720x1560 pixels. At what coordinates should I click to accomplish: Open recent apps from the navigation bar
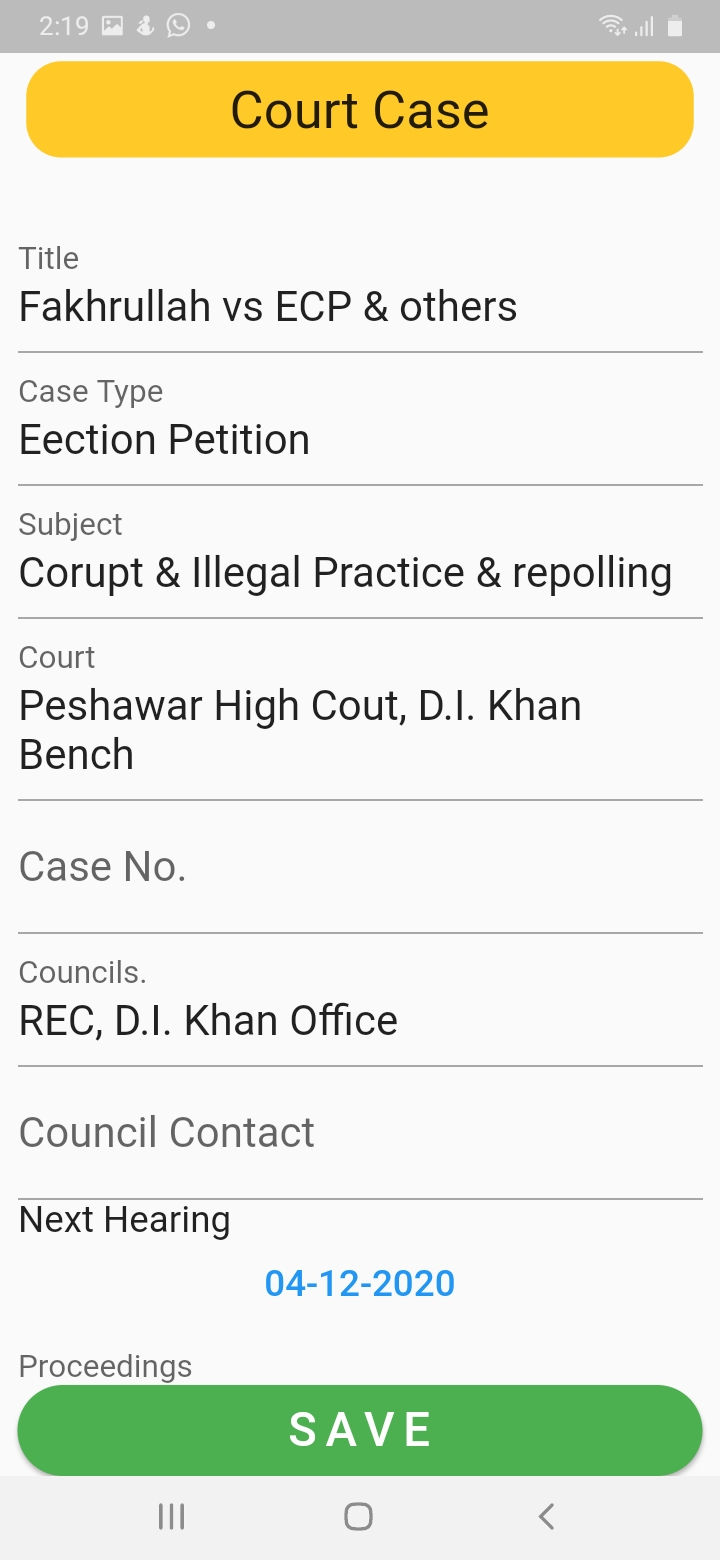click(172, 1517)
